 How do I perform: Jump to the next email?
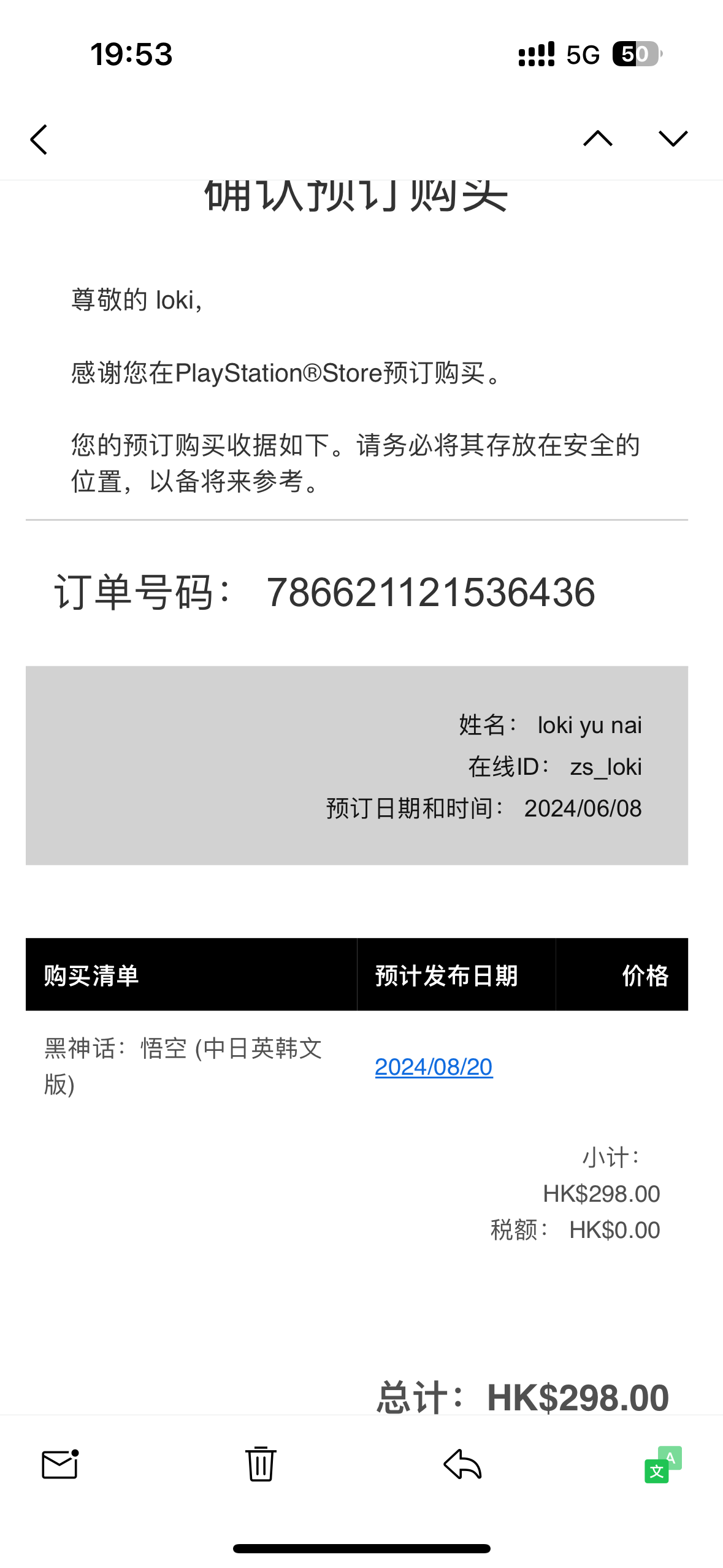[x=673, y=139]
